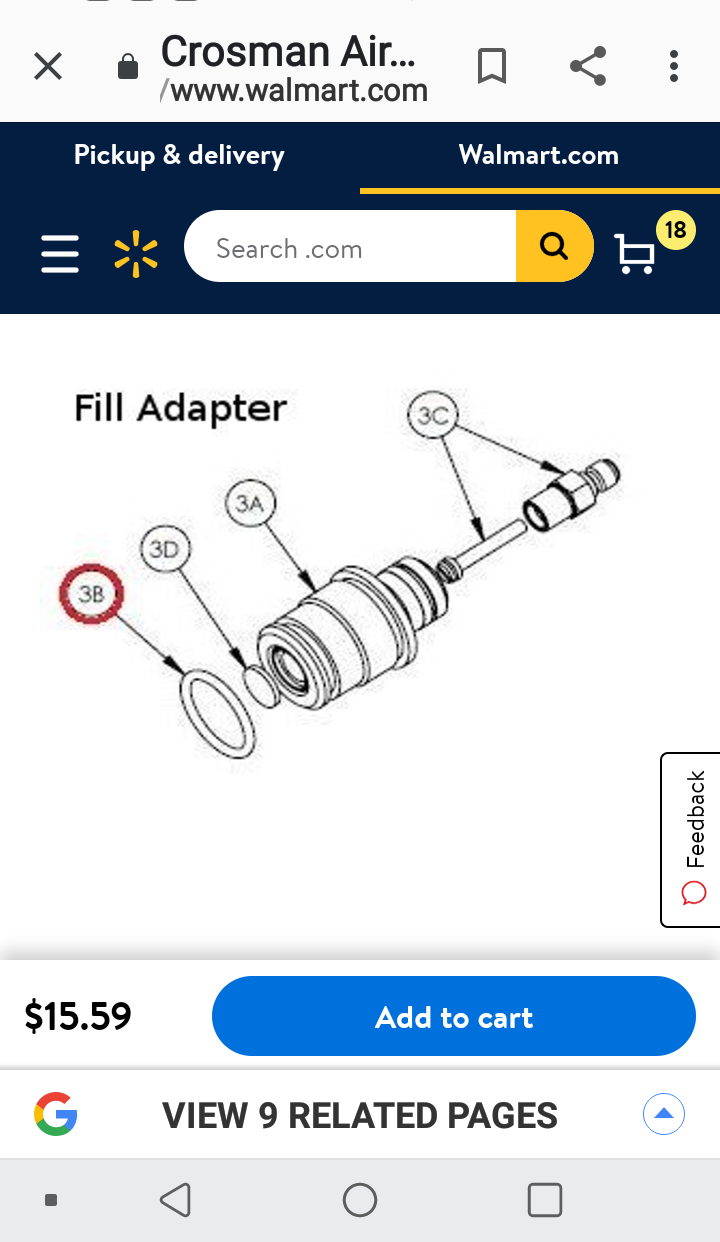Open the hamburger navigation menu
The width and height of the screenshot is (720, 1242).
(x=60, y=253)
